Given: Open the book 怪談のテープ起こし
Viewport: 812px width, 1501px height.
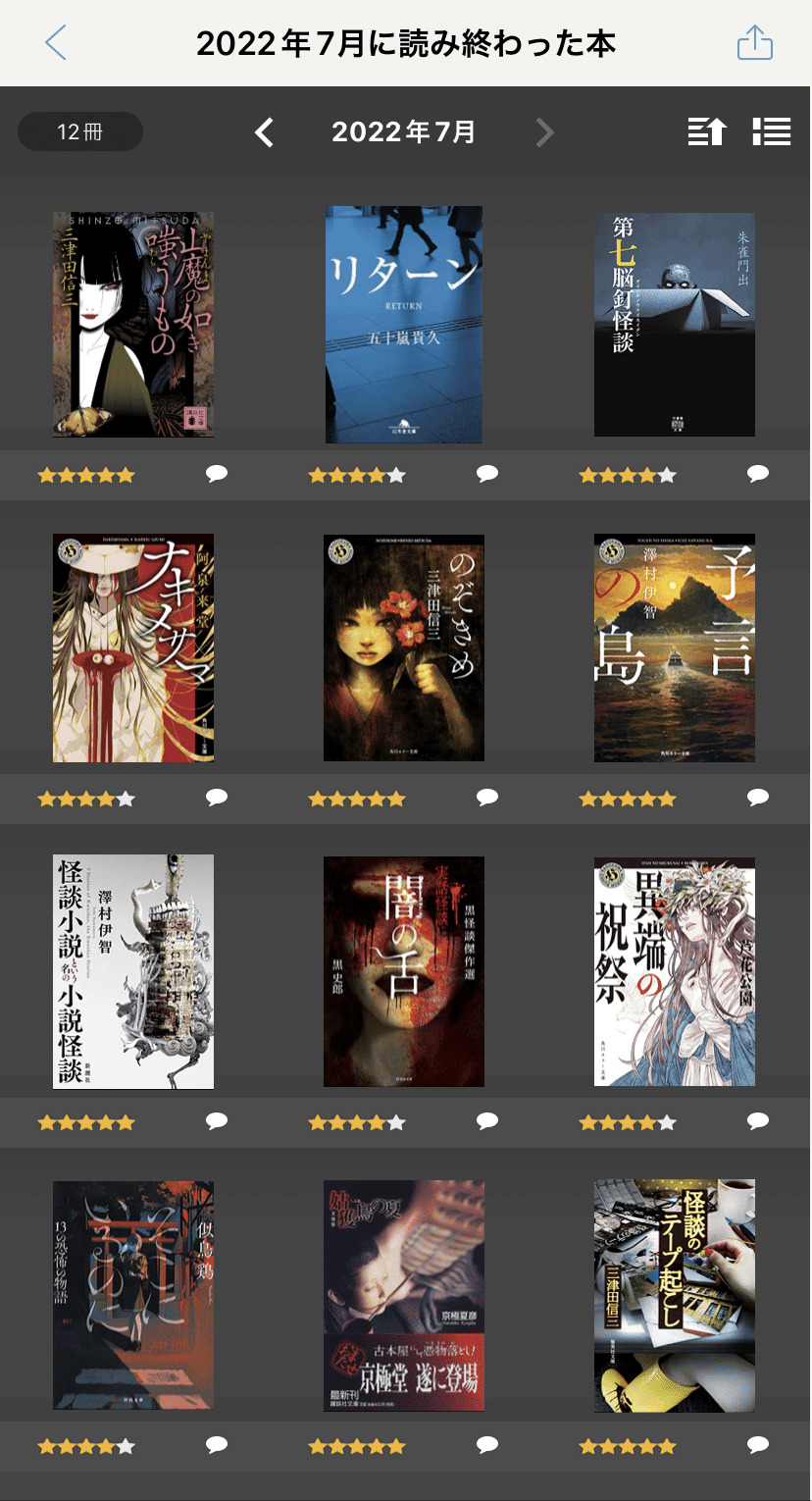Looking at the screenshot, I should (675, 1295).
